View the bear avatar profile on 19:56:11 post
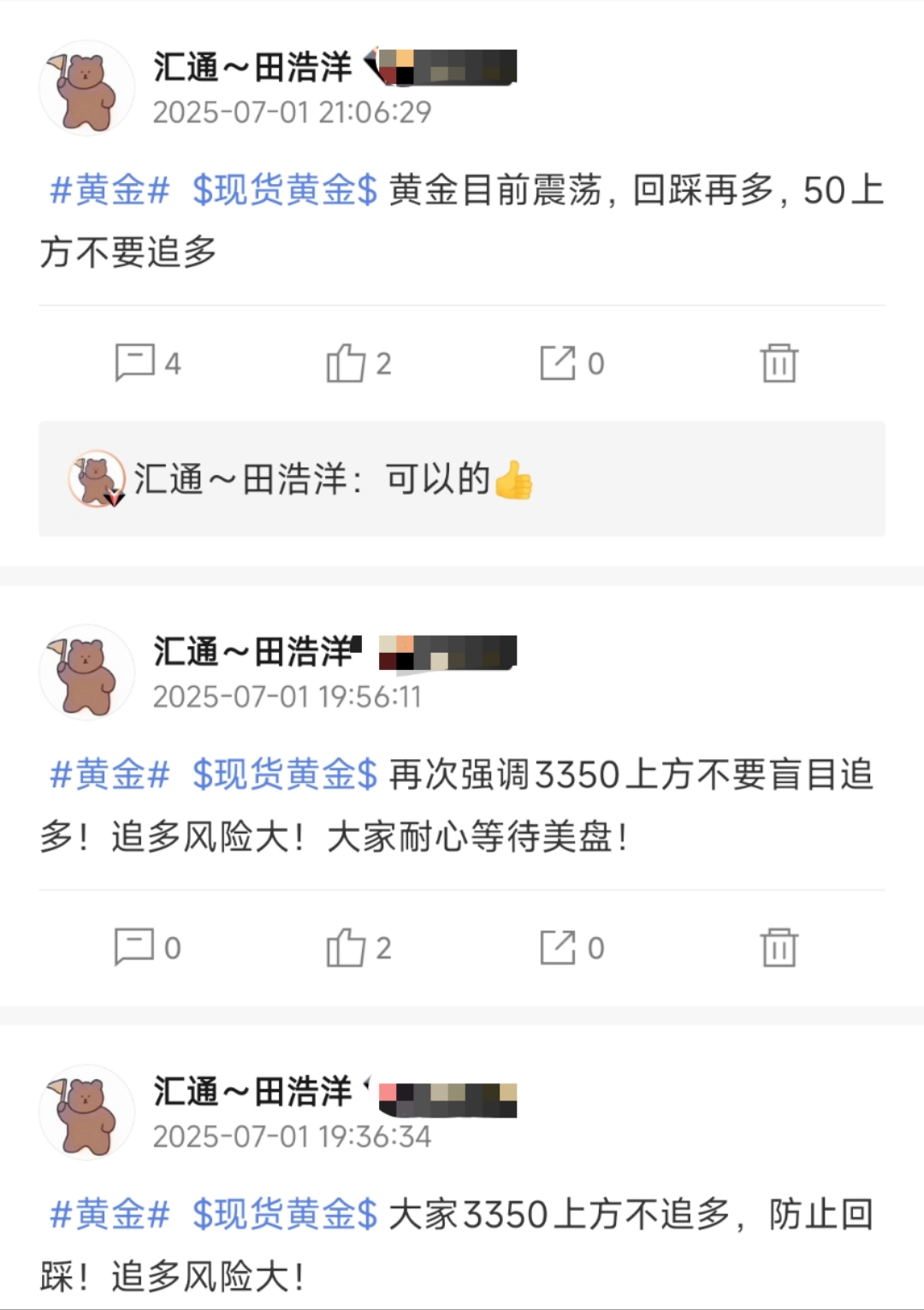The width and height of the screenshot is (924, 1310). pos(86,673)
